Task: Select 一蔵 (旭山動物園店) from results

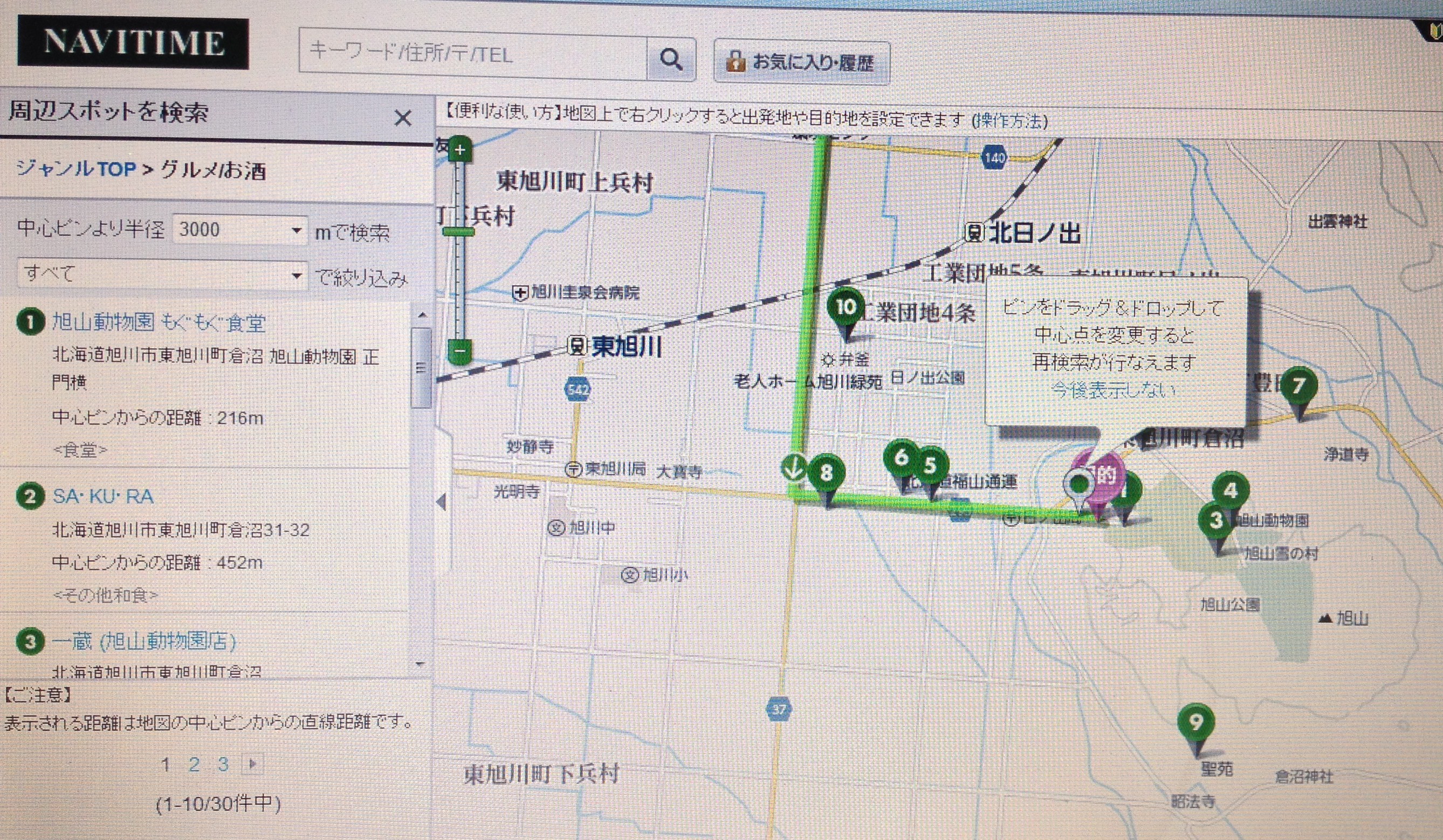Action: (x=144, y=641)
